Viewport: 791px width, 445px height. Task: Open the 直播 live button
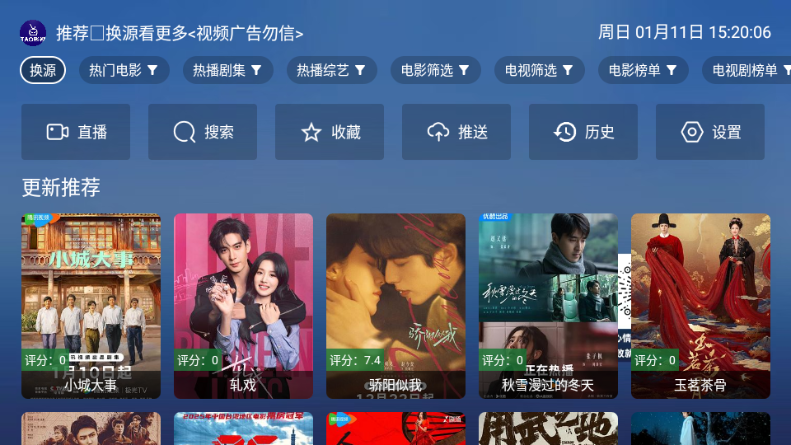[x=76, y=132]
